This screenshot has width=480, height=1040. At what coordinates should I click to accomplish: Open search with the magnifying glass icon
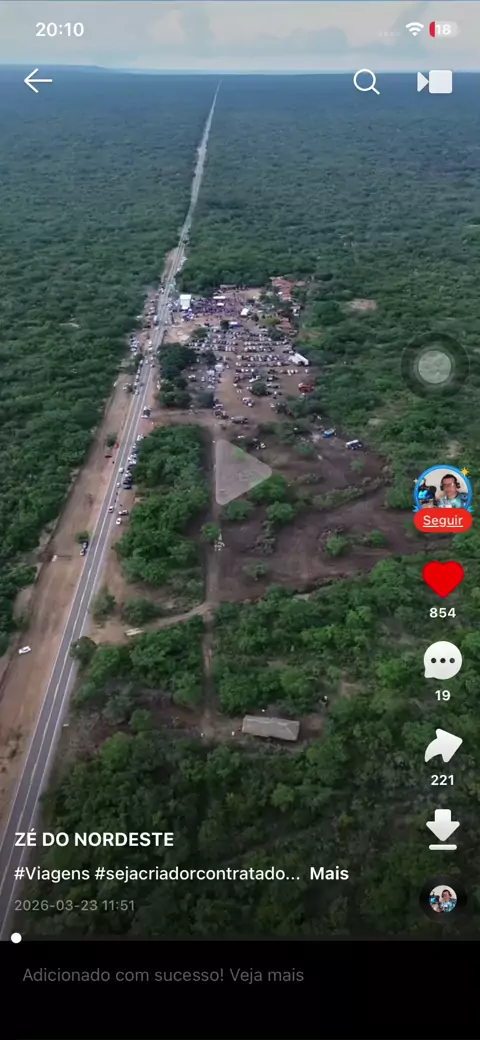(366, 82)
